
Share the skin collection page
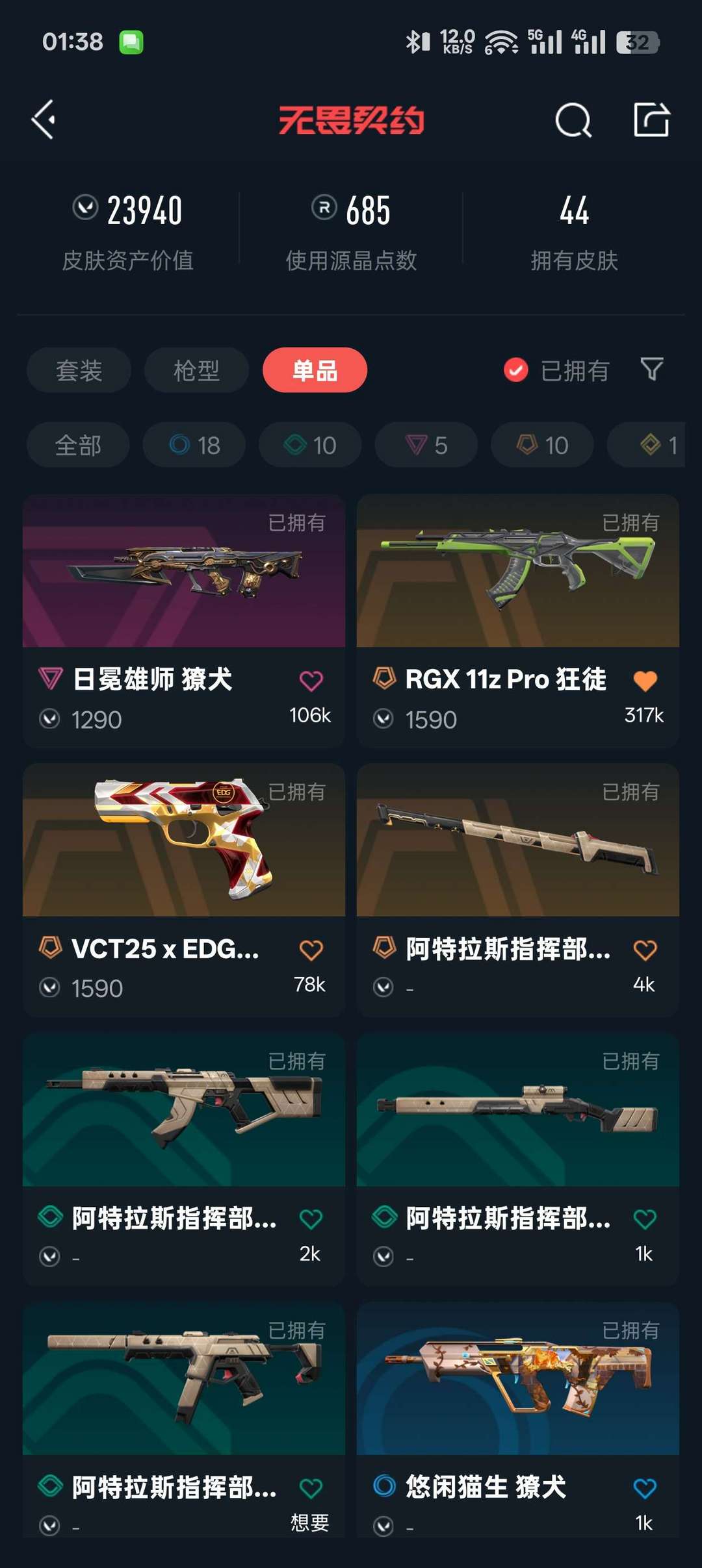(x=651, y=119)
